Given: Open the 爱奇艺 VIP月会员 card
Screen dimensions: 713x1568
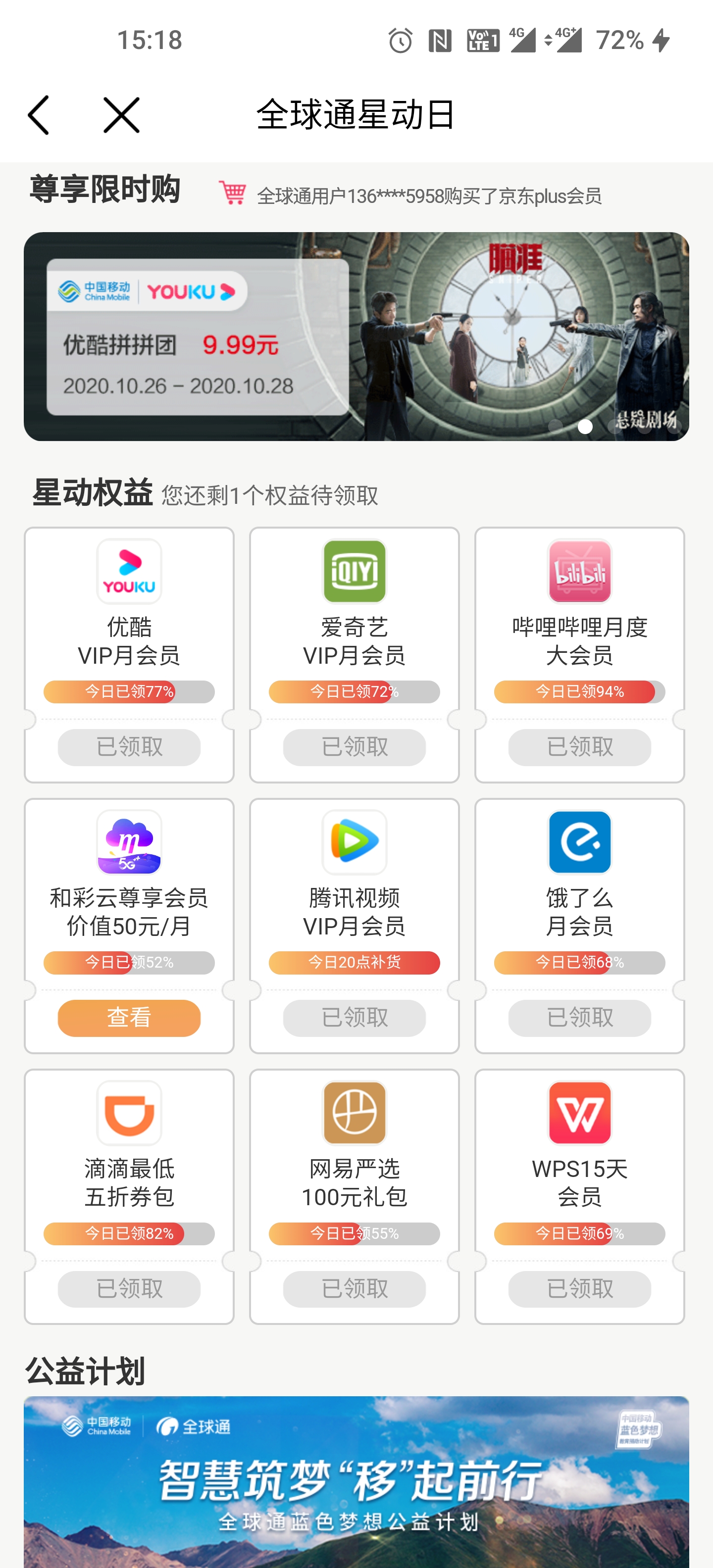Looking at the screenshot, I should click(355, 615).
